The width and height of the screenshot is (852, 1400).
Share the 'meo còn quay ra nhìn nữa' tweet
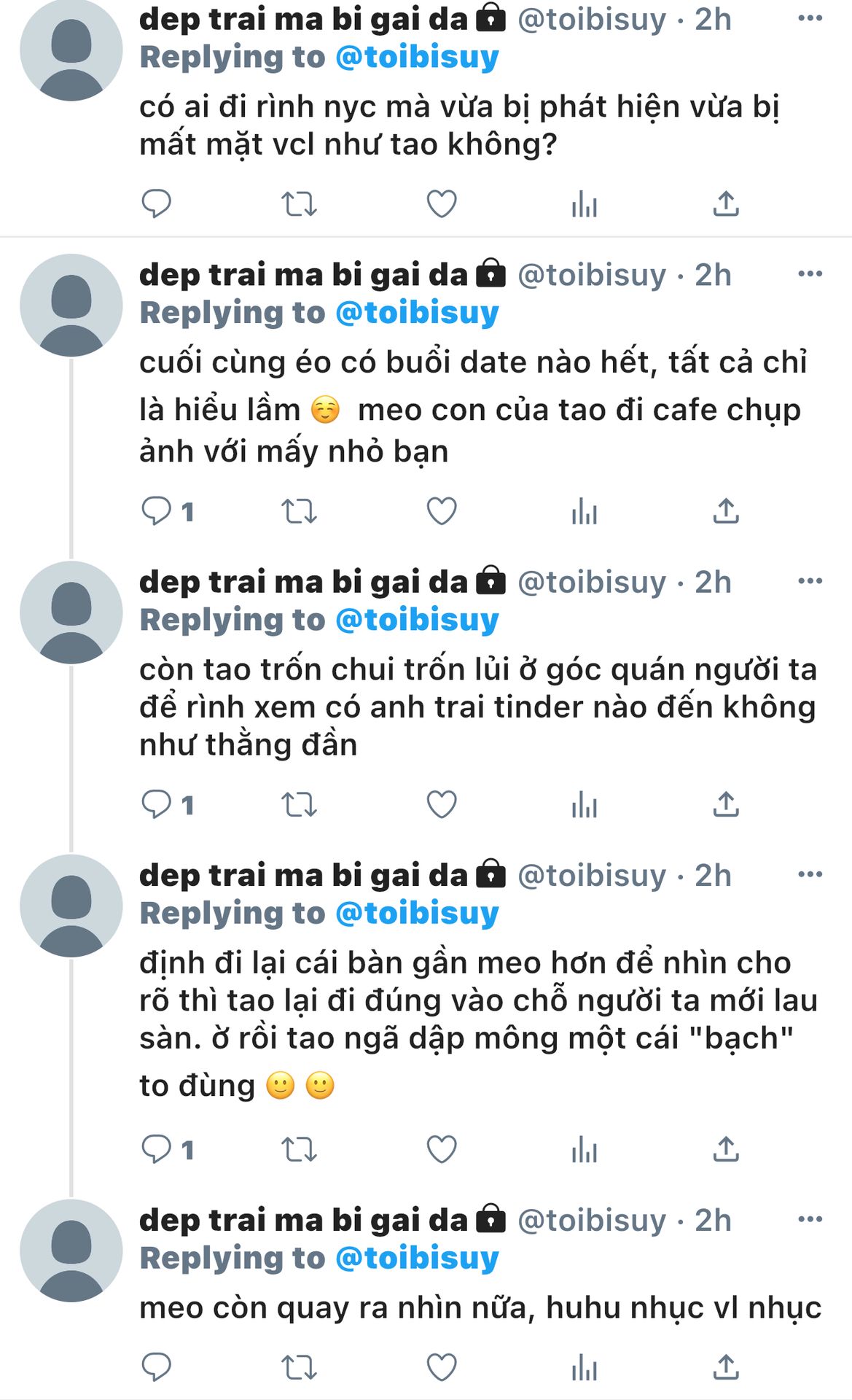coord(726,1367)
